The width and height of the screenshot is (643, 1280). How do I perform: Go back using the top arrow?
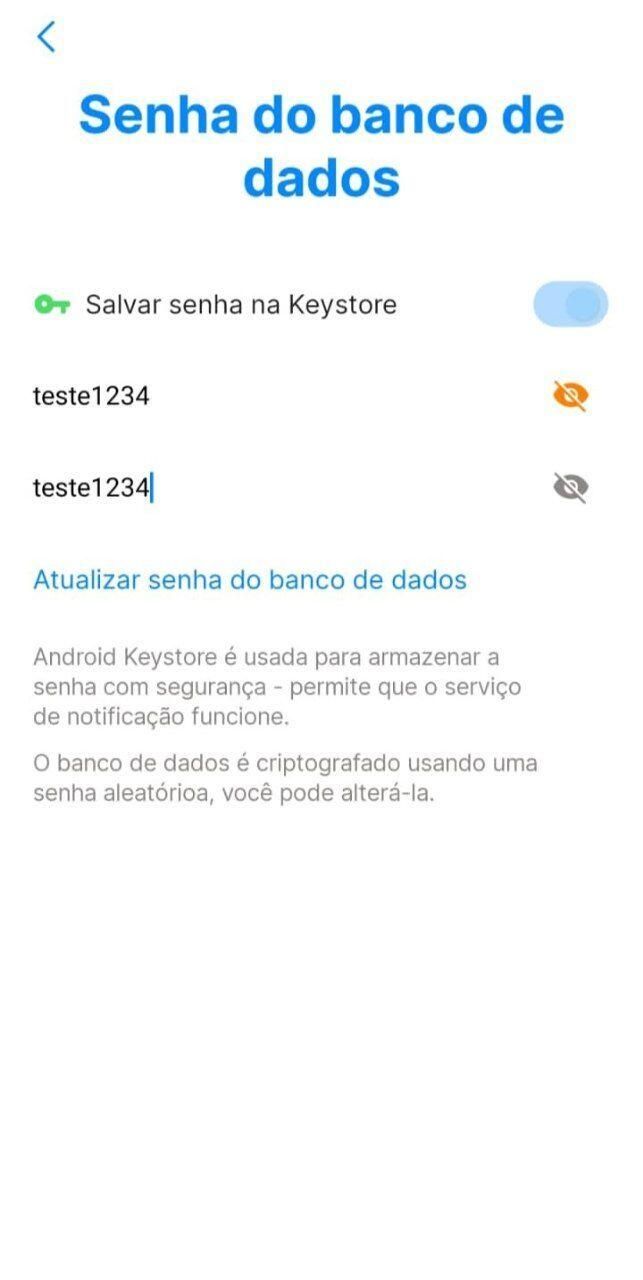tap(46, 38)
